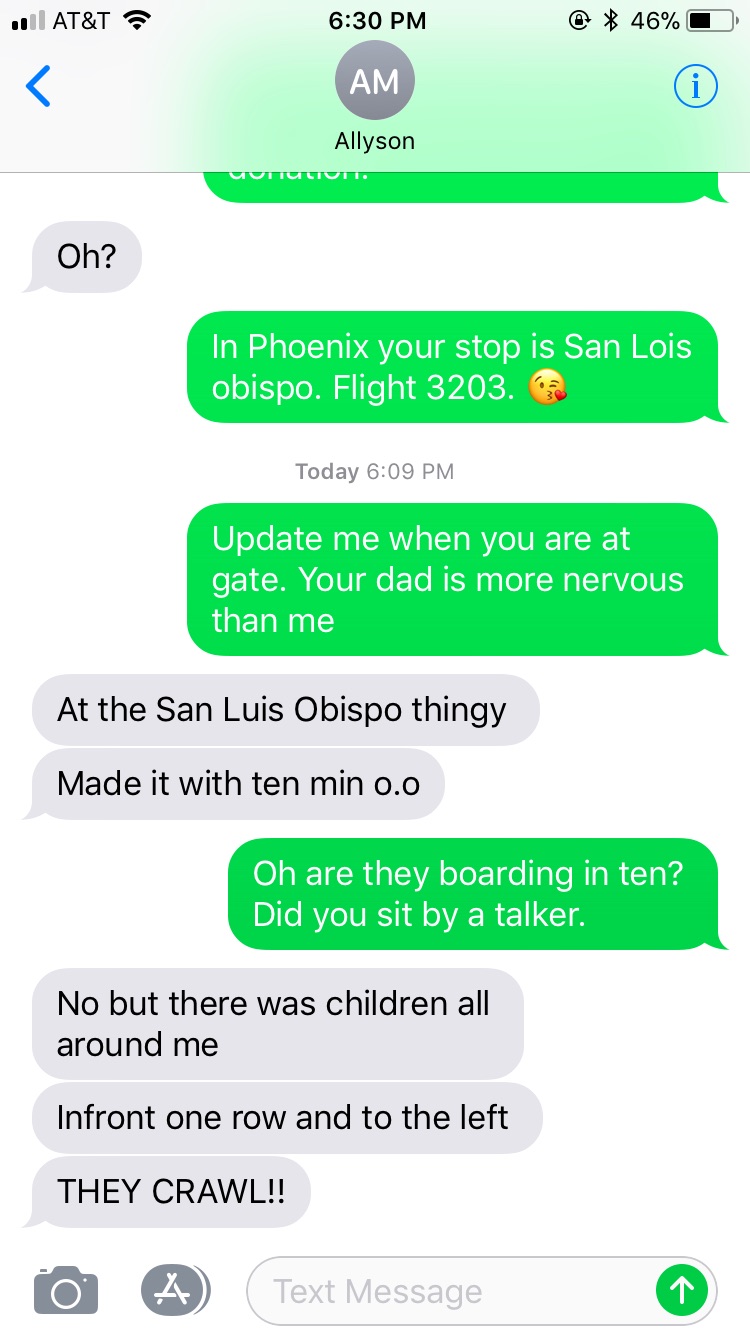This screenshot has width=750, height=1334.
Task: Open the App Store apps drawer
Action: pos(175,1290)
